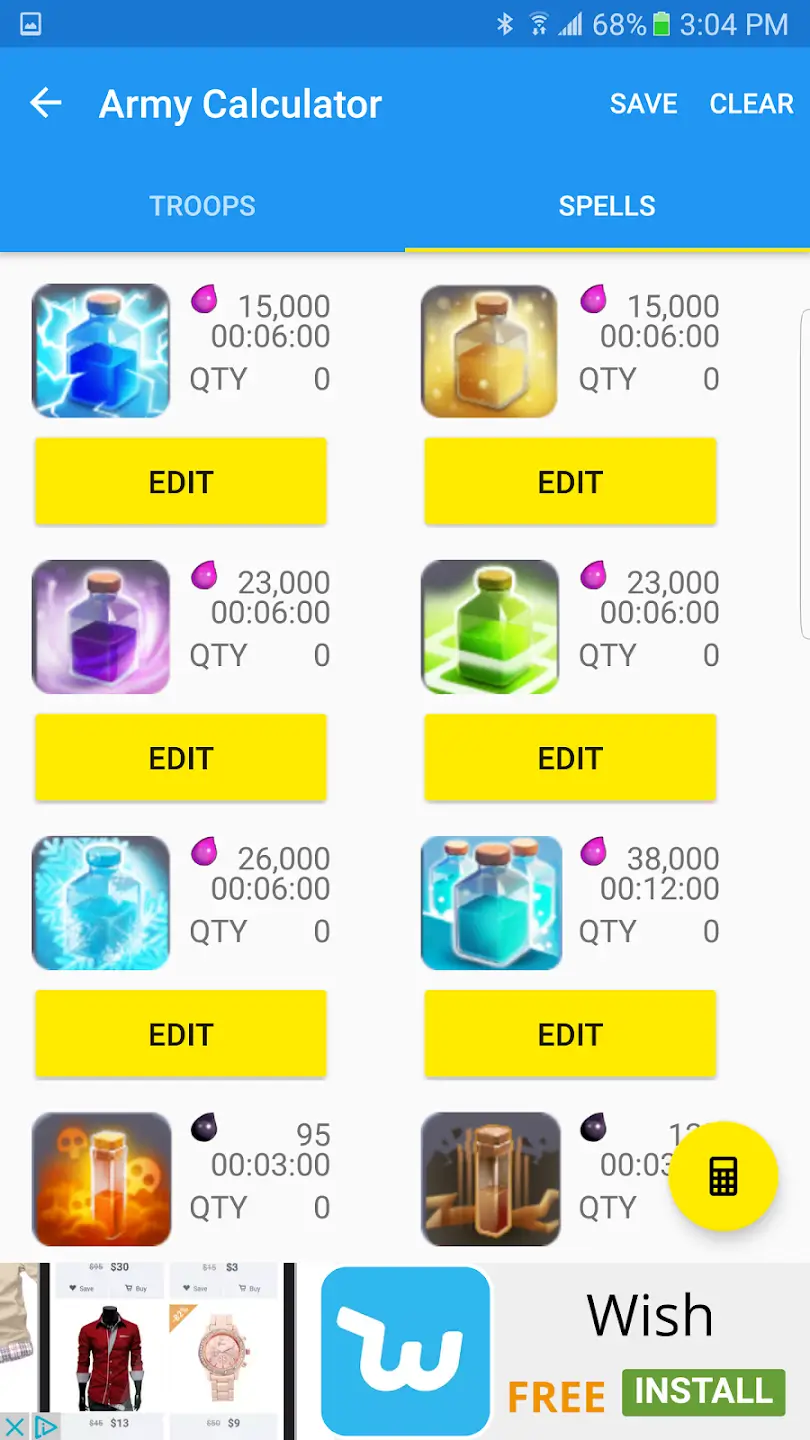Screen dimensions: 810x1440
Task: Close the ad banner with X
Action: [14, 1426]
